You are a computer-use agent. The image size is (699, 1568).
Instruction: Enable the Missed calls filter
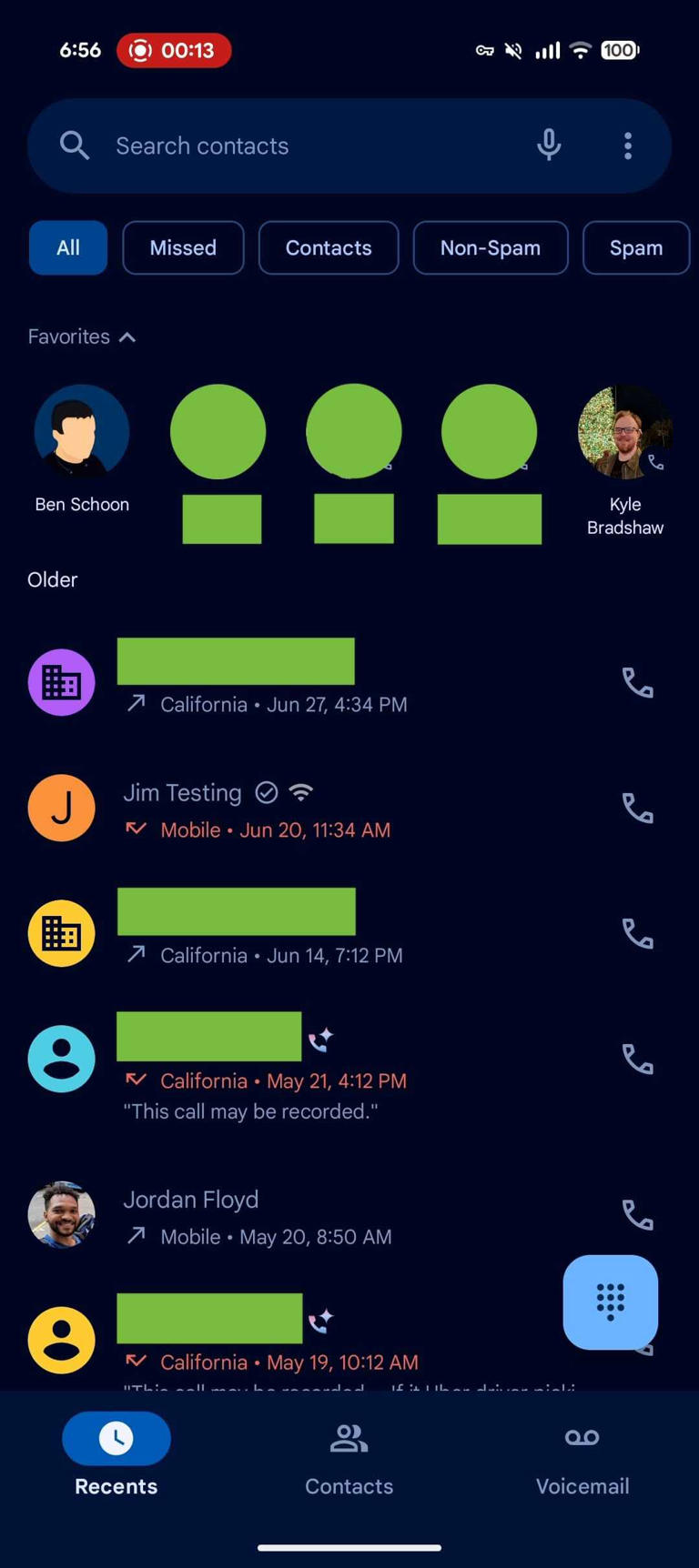183,247
